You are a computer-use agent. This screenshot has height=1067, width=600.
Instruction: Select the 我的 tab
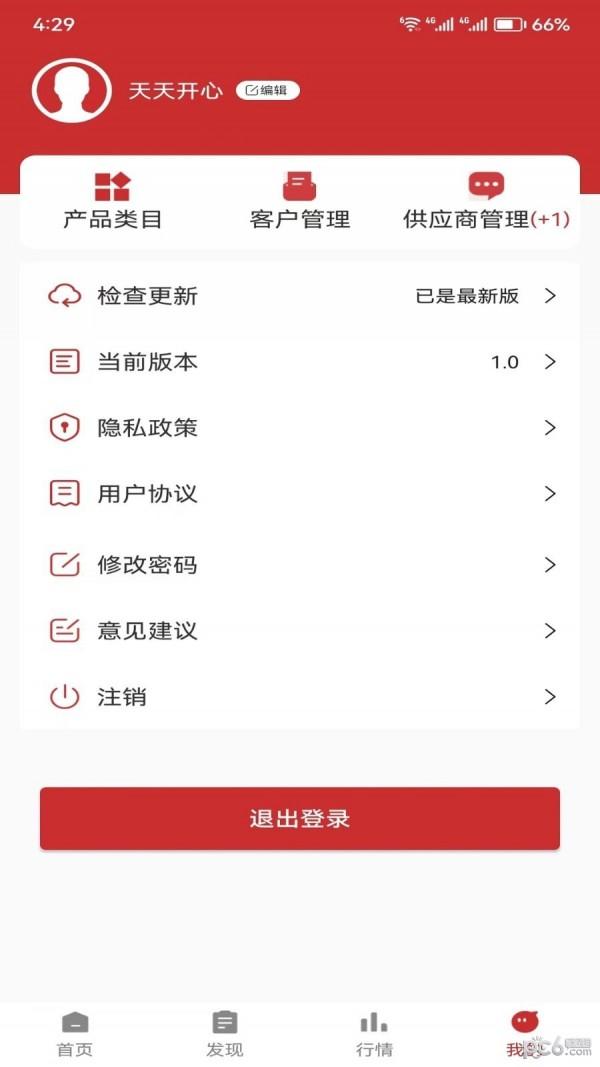(x=524, y=1034)
